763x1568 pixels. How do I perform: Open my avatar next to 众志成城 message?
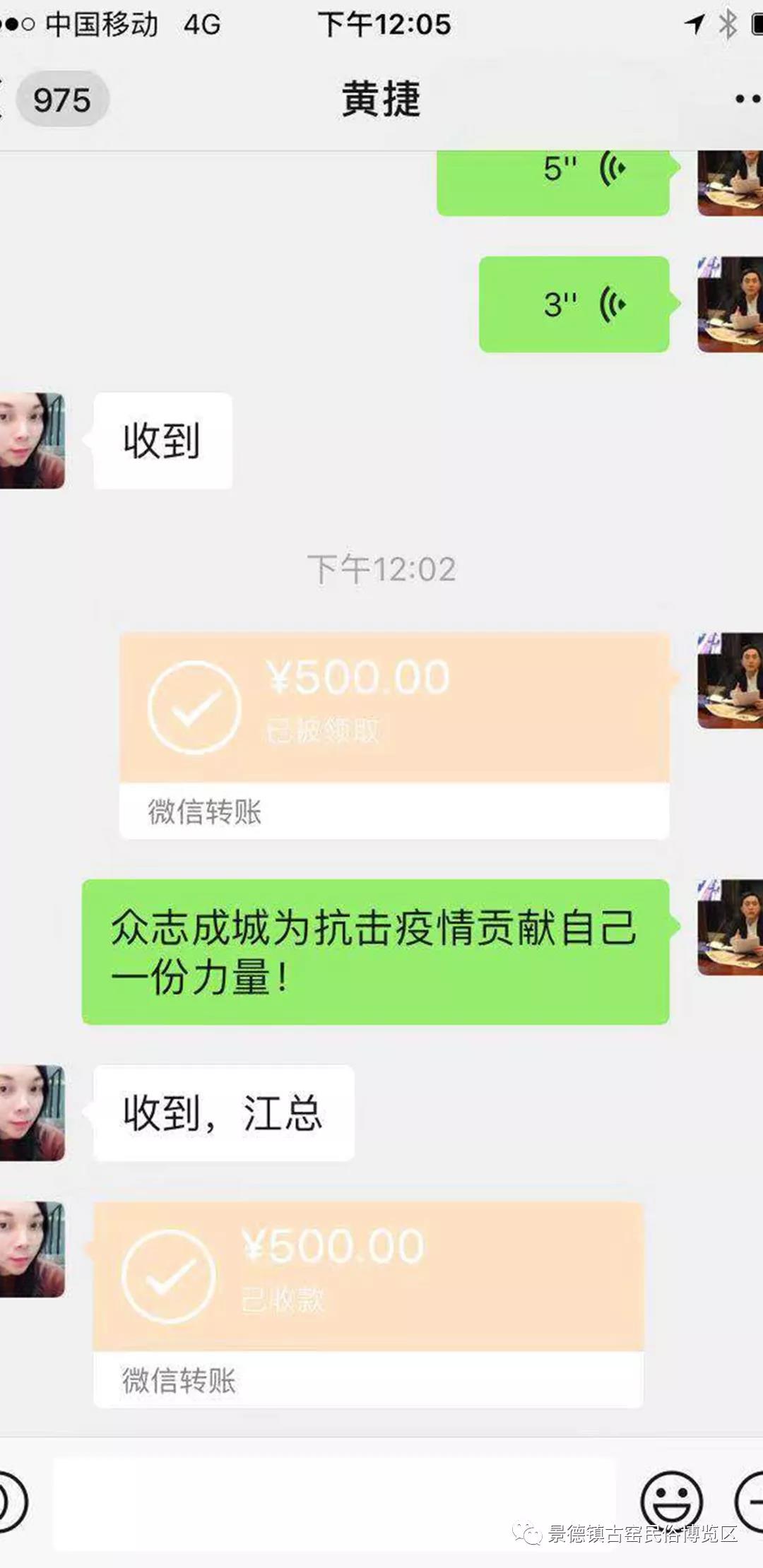coord(730,927)
